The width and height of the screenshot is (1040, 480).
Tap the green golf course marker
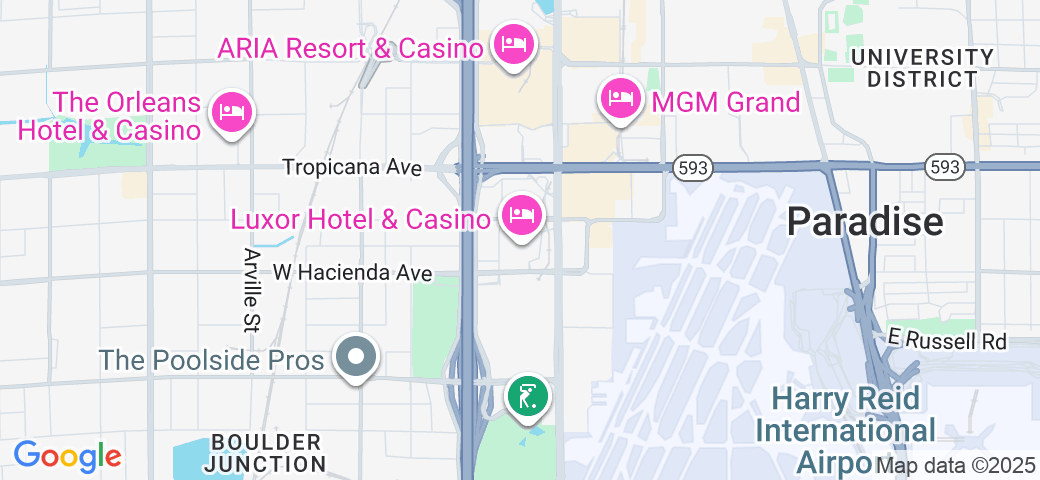pyautogui.click(x=527, y=398)
